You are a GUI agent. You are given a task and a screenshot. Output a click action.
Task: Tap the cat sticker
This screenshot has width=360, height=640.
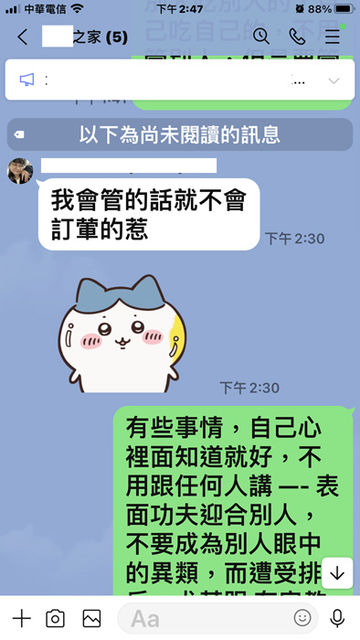click(122, 334)
